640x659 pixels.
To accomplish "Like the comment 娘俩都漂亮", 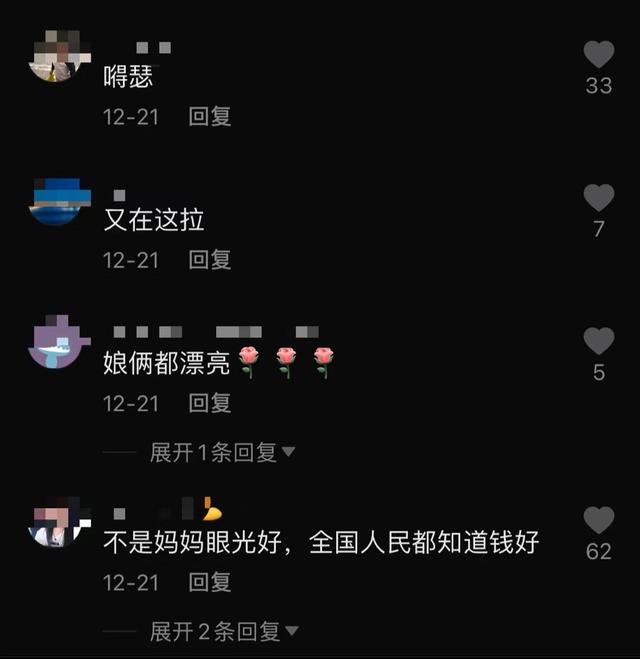I will [x=598, y=342].
